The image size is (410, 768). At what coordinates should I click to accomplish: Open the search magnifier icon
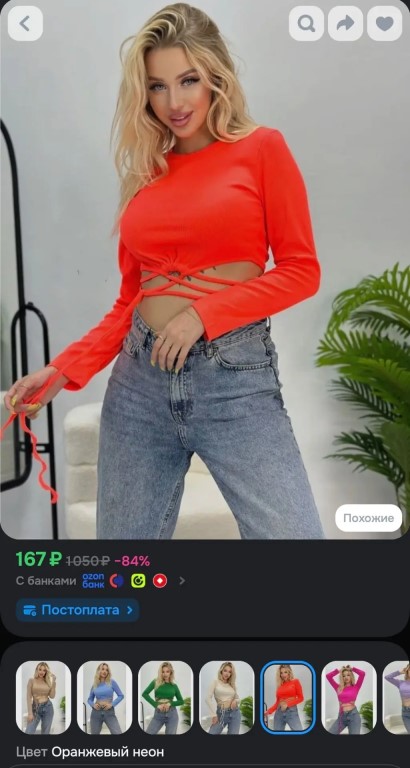pos(306,23)
